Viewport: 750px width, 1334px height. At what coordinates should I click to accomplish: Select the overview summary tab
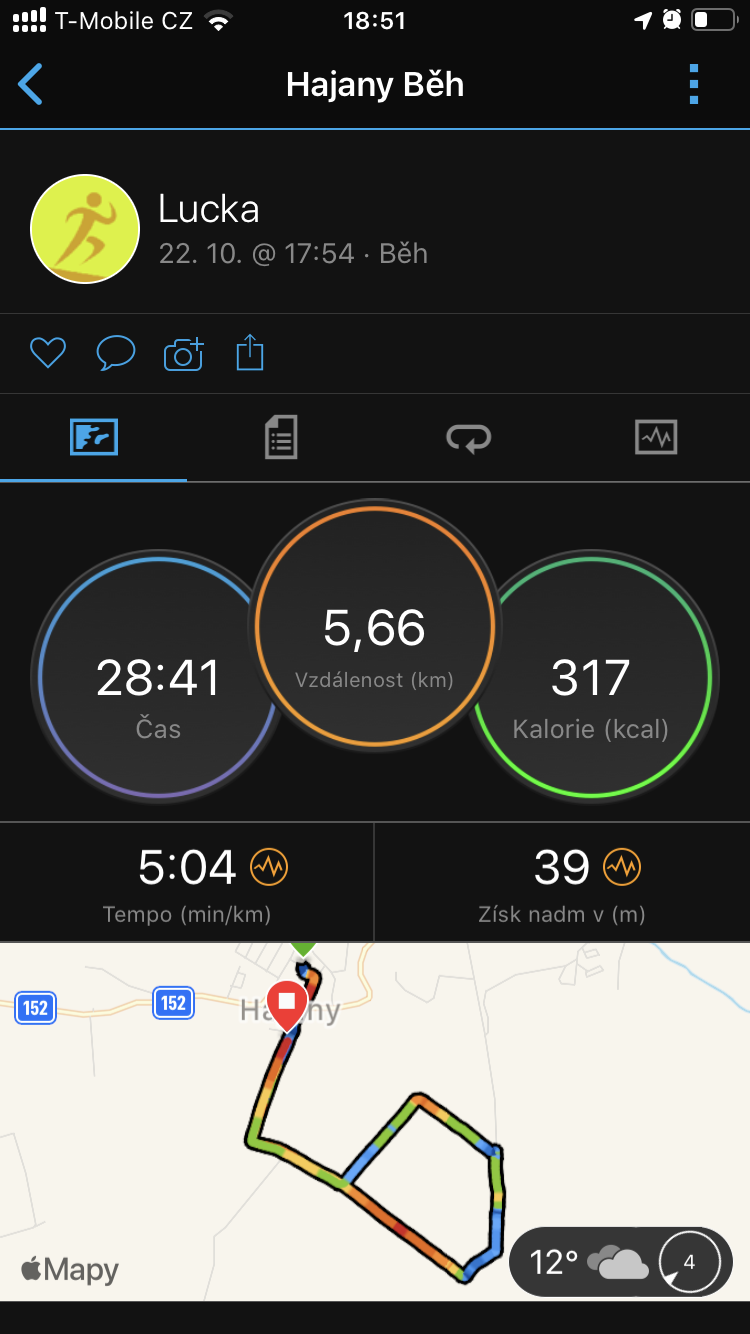(94, 437)
